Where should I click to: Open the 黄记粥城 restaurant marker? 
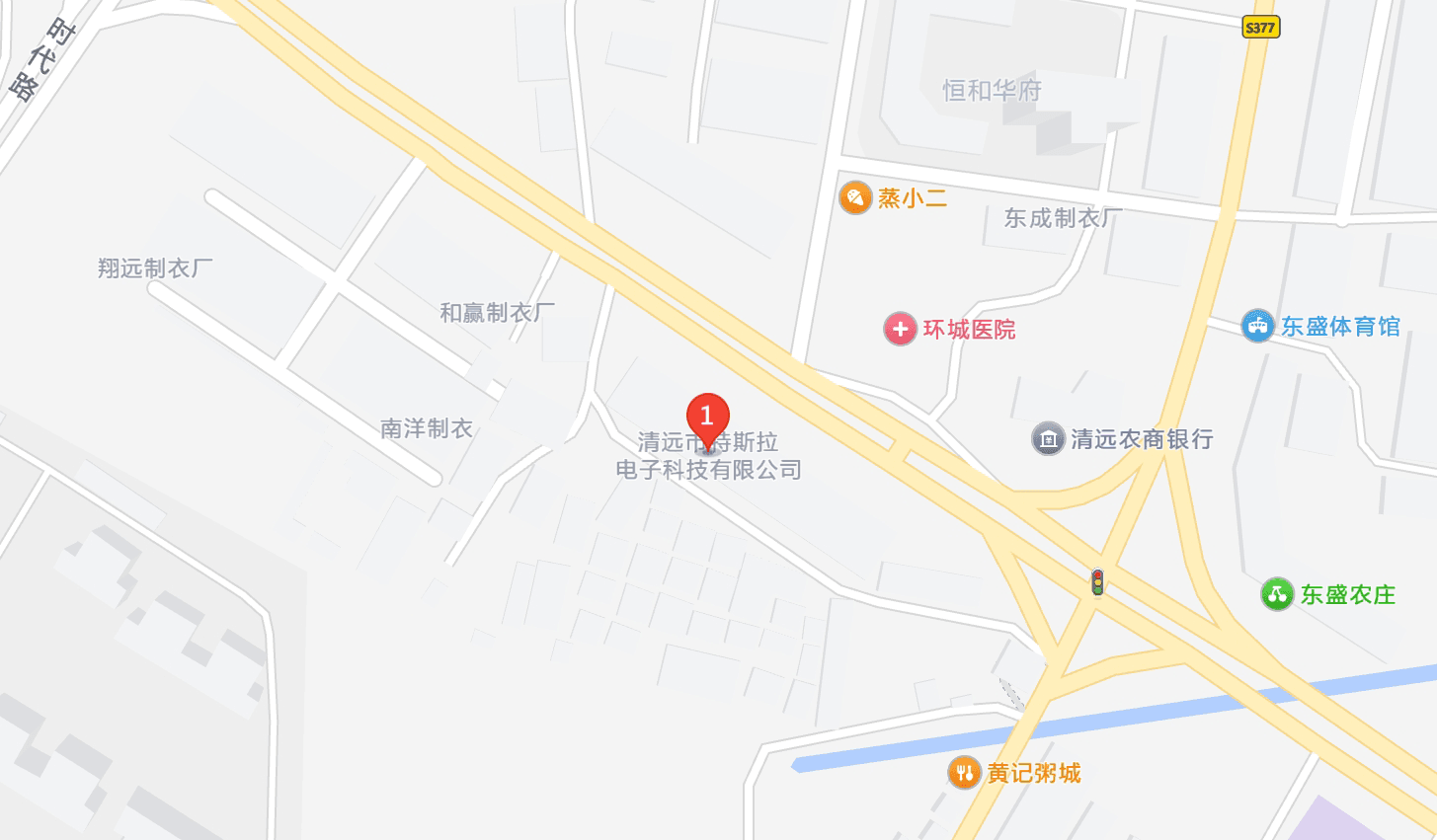[x=964, y=772]
